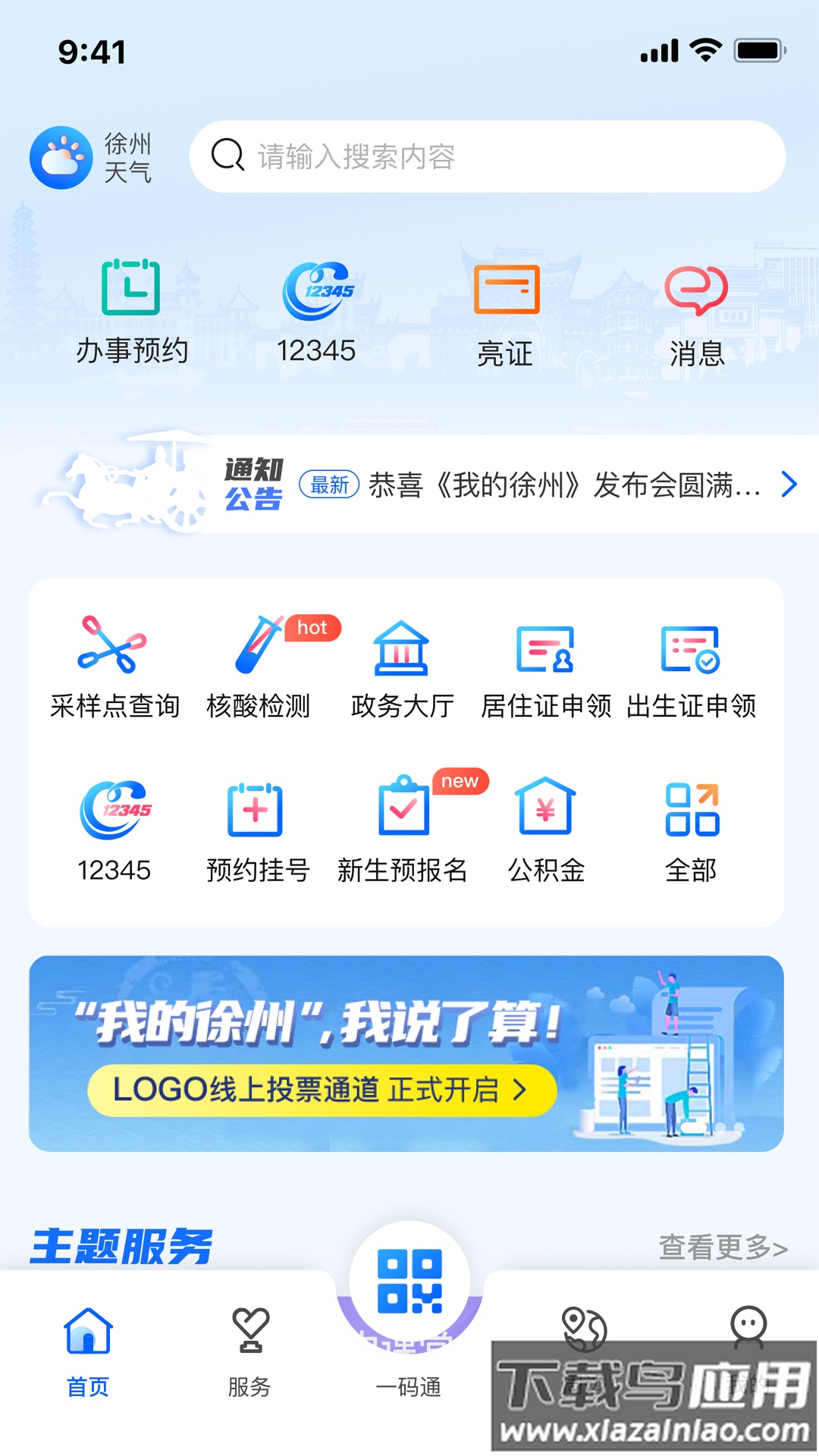The width and height of the screenshot is (819, 1456).
Task: Switch to the 首页 tab
Action: 88,1351
